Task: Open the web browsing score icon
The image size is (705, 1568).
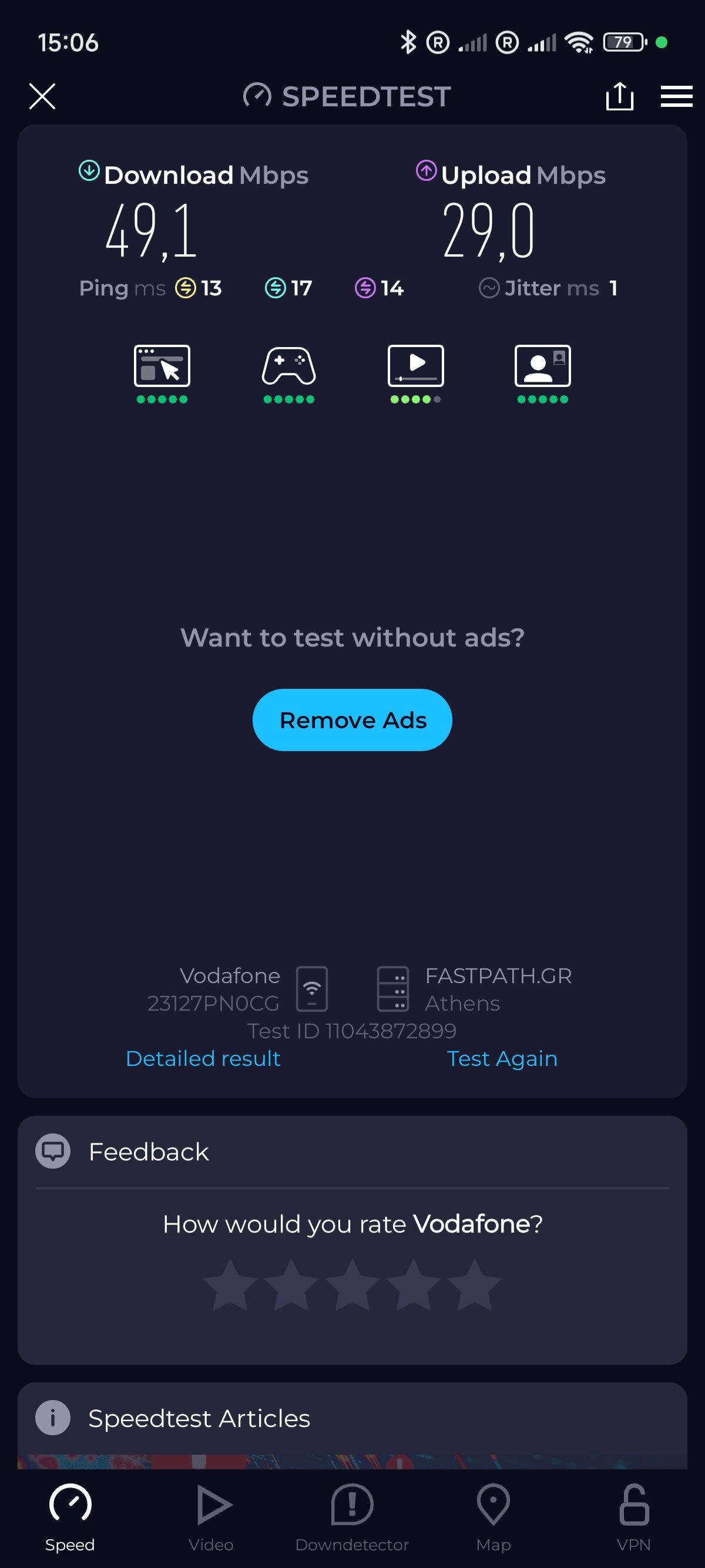Action: (x=162, y=366)
